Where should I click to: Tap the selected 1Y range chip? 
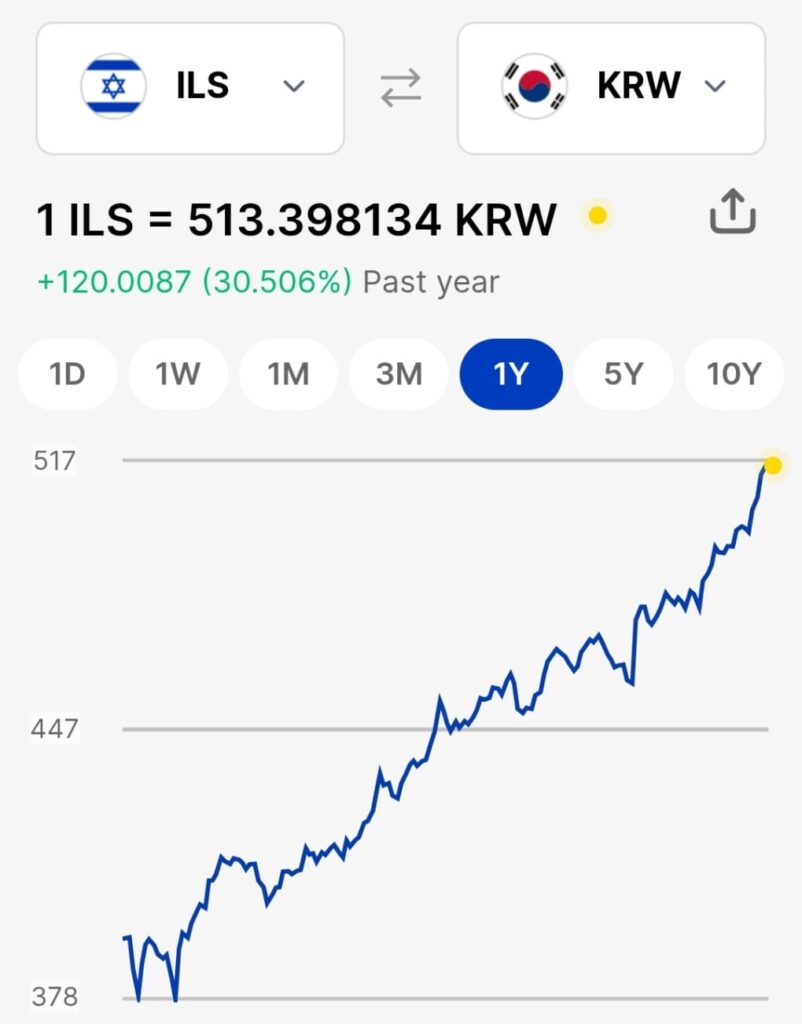click(x=511, y=374)
